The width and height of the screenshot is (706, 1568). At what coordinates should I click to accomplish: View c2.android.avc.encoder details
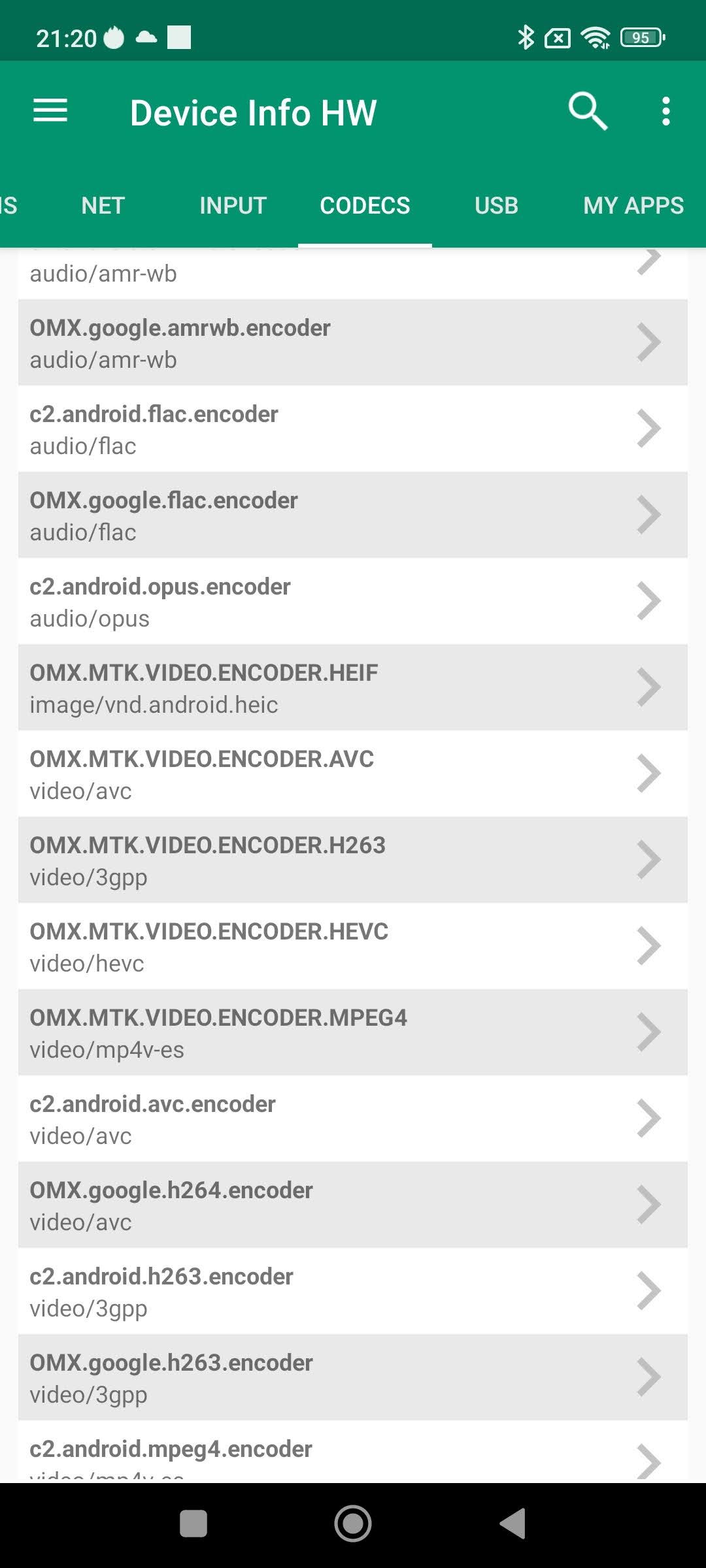click(x=353, y=1119)
